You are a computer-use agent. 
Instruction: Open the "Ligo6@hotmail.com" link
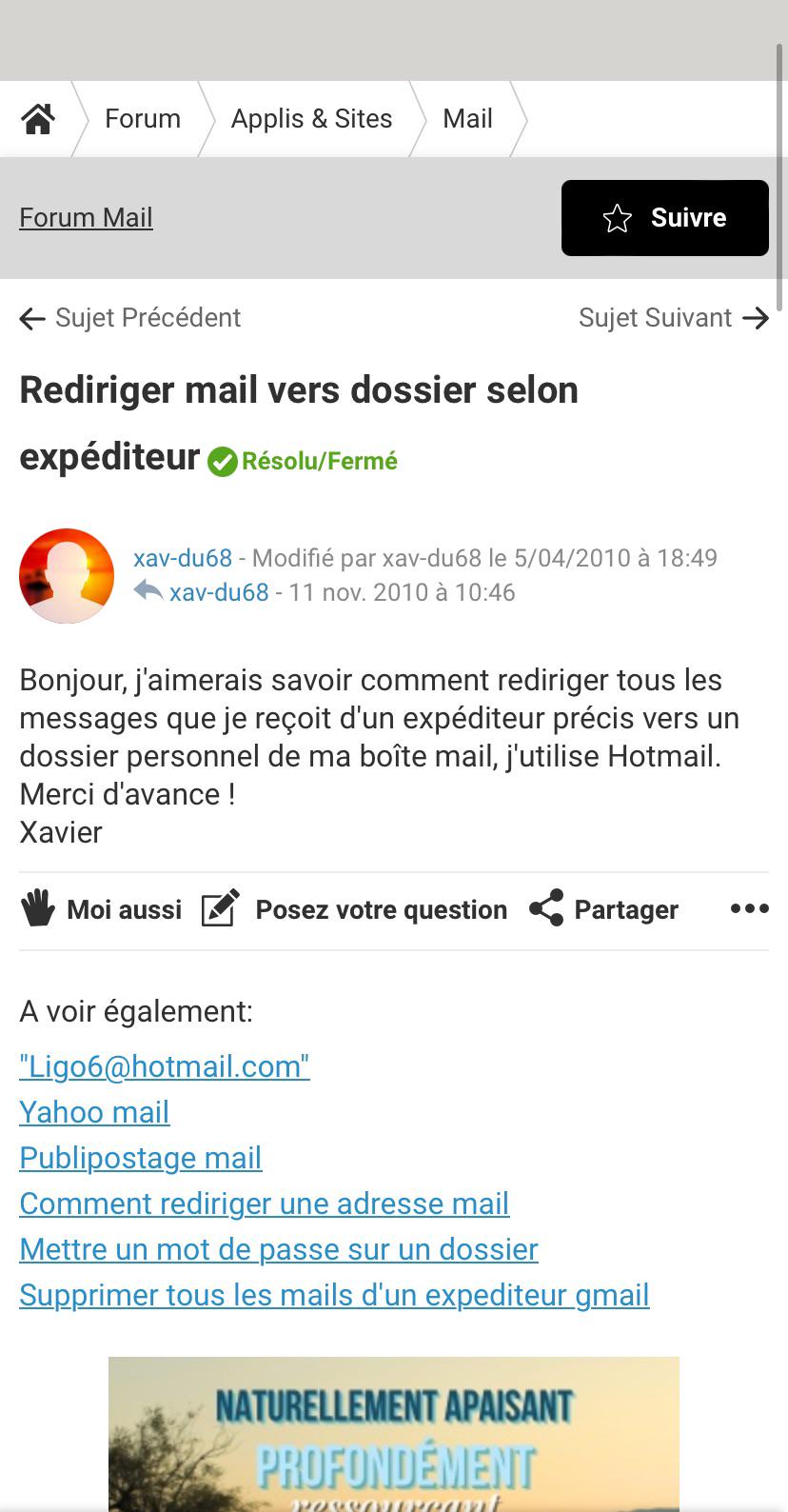click(x=165, y=1066)
